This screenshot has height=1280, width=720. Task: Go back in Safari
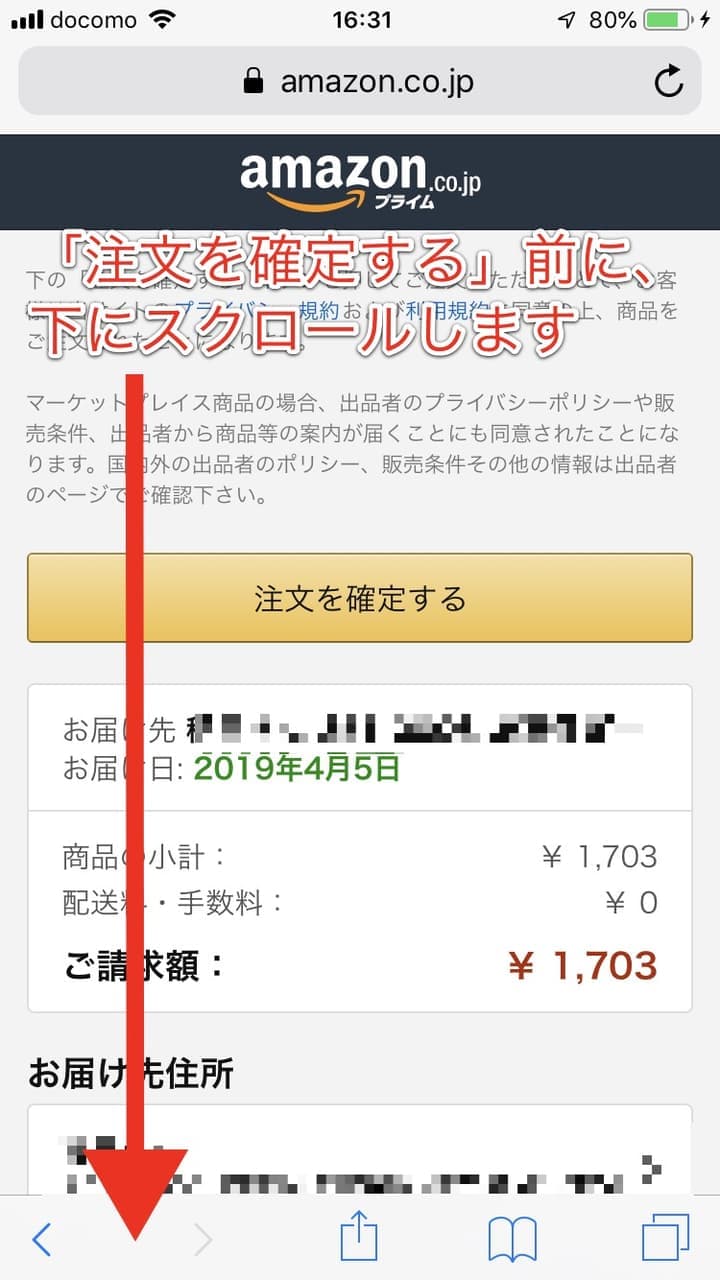coord(41,1240)
